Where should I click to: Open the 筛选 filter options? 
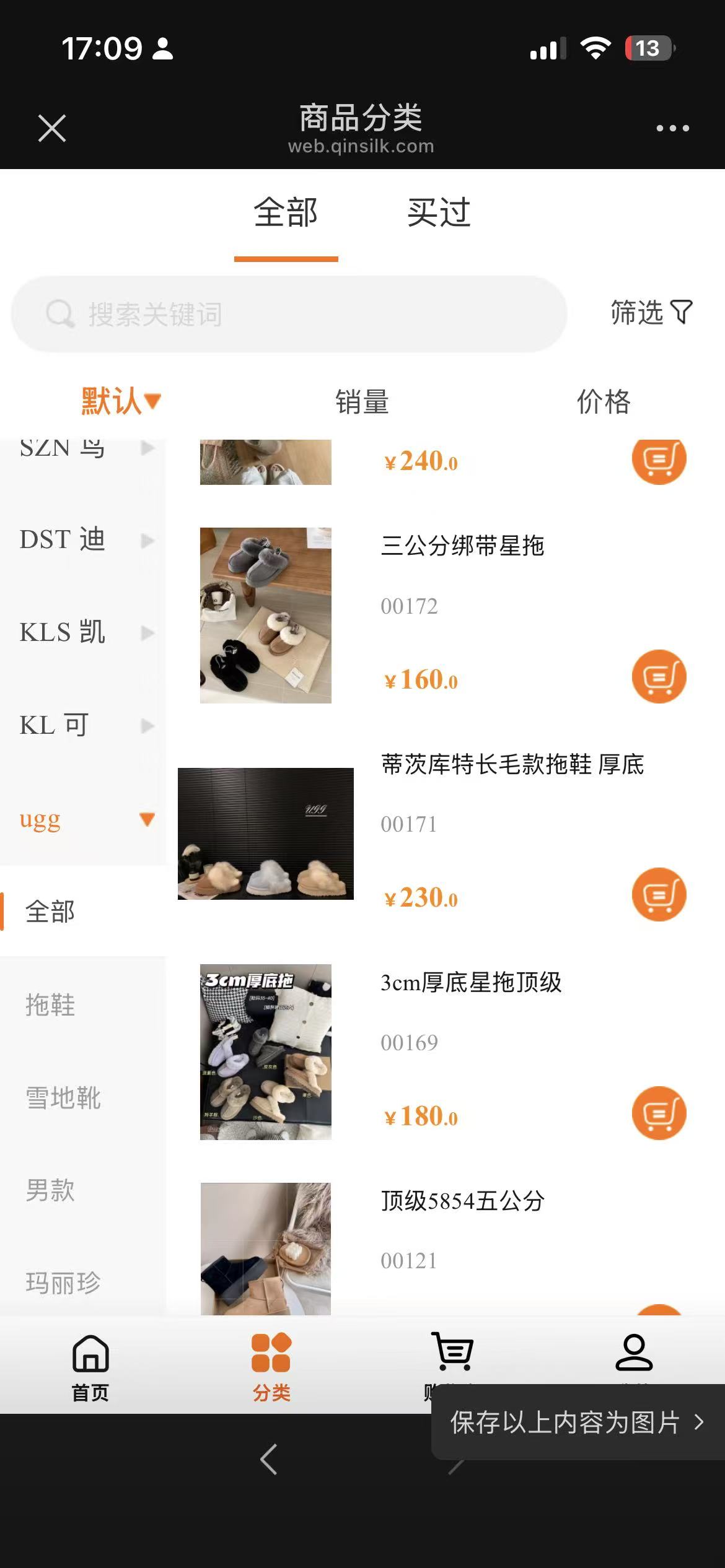pyautogui.click(x=651, y=312)
